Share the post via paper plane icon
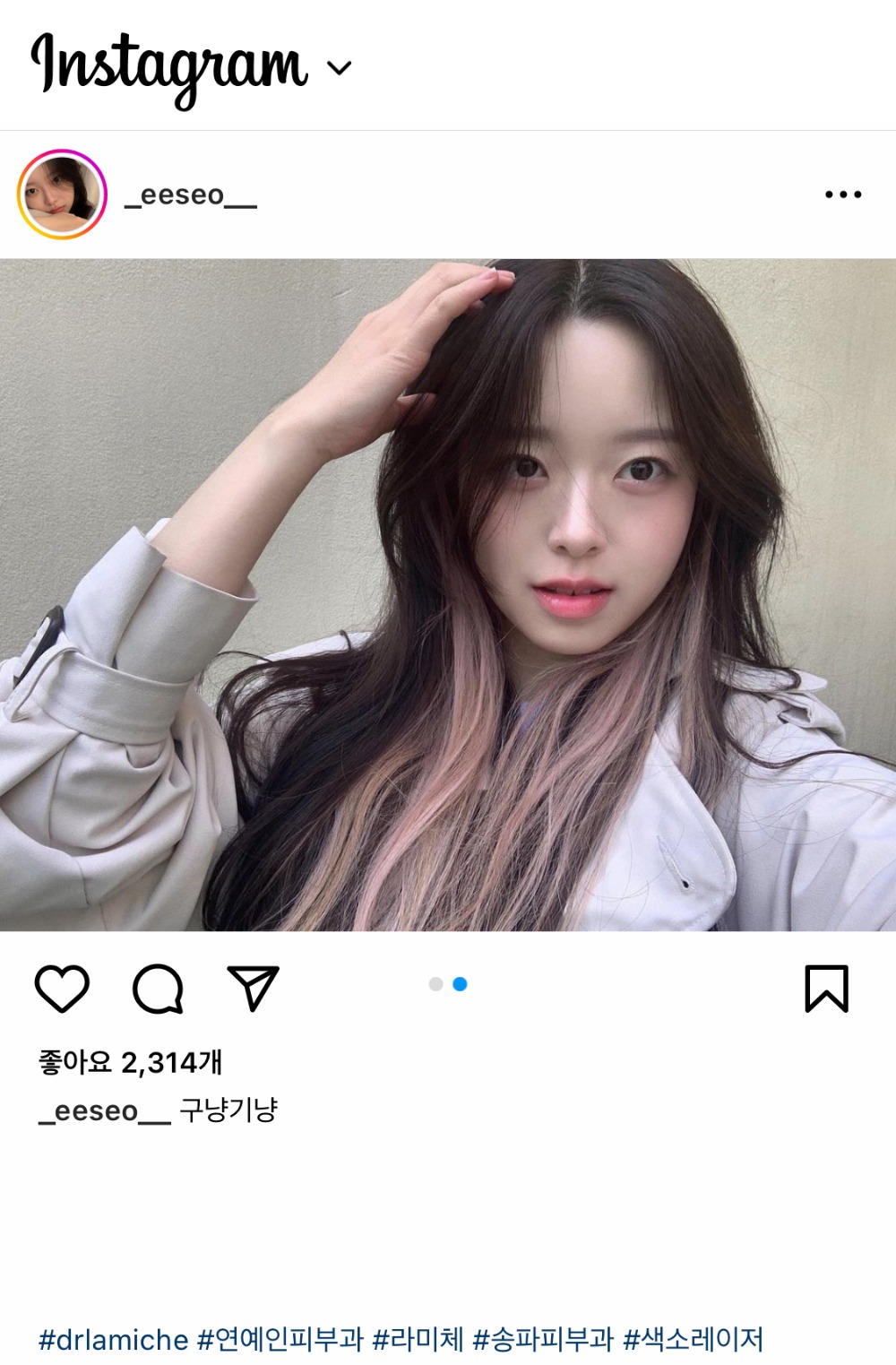 [x=254, y=989]
